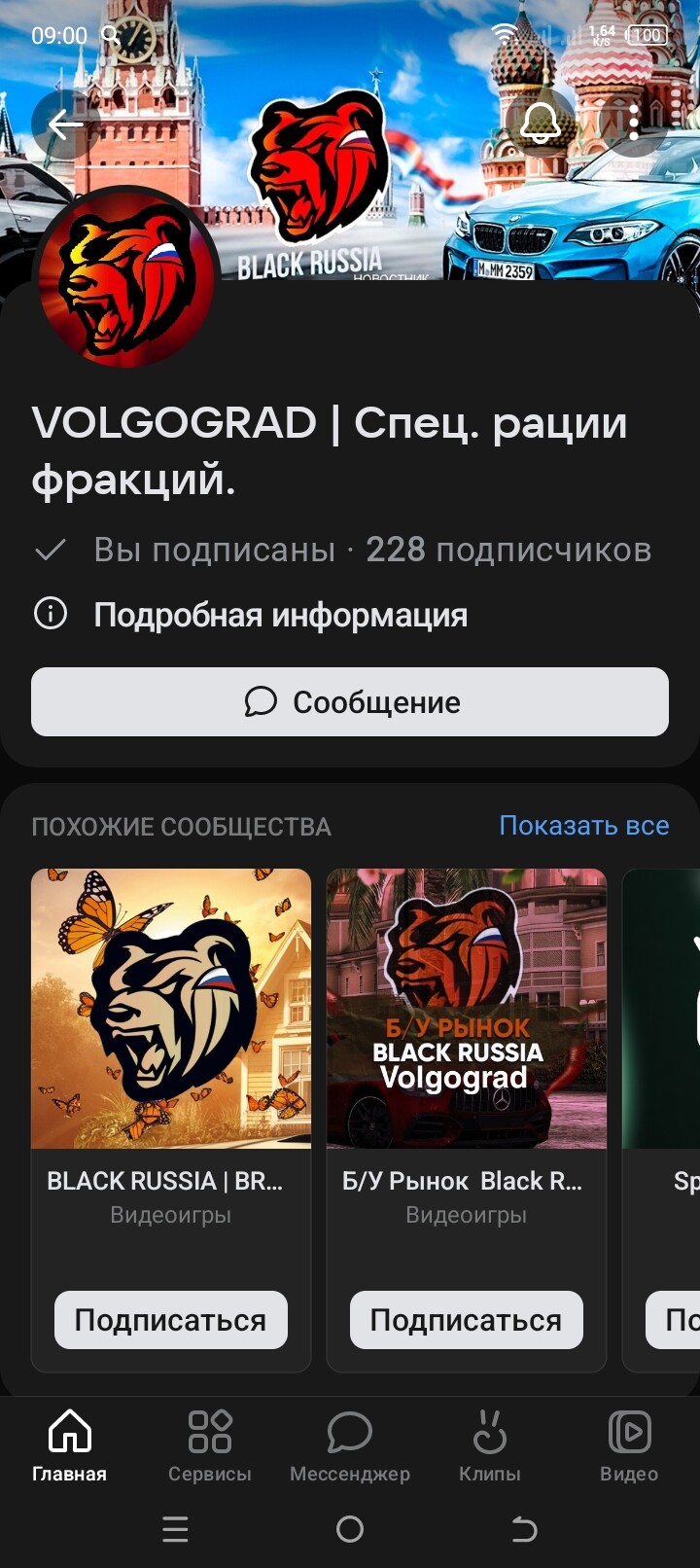Go back using the top arrow
Viewport: 700px width, 1568px height.
pyautogui.click(x=64, y=124)
